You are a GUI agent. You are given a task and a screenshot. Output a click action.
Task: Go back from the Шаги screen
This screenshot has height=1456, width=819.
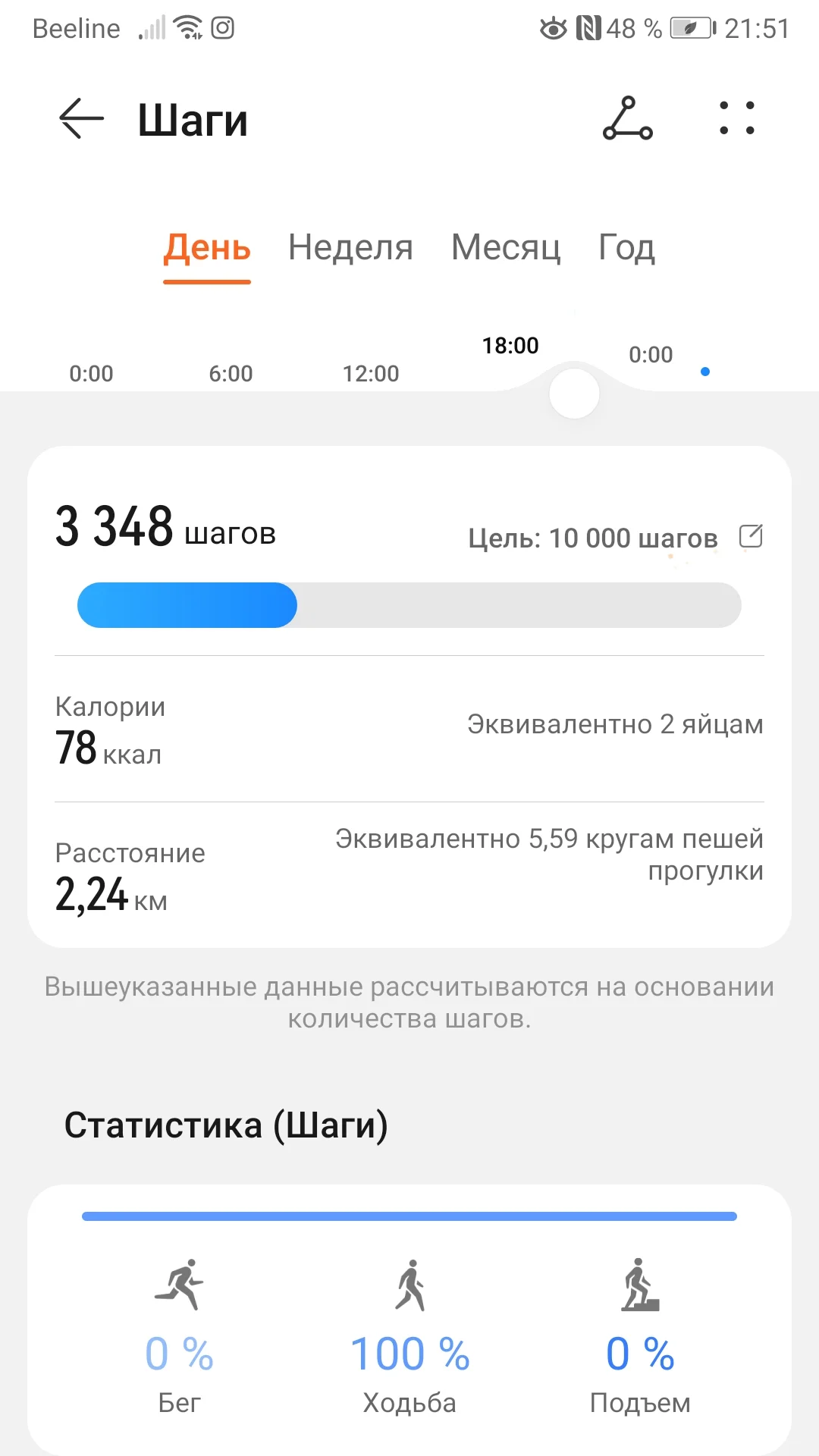pyautogui.click(x=81, y=119)
